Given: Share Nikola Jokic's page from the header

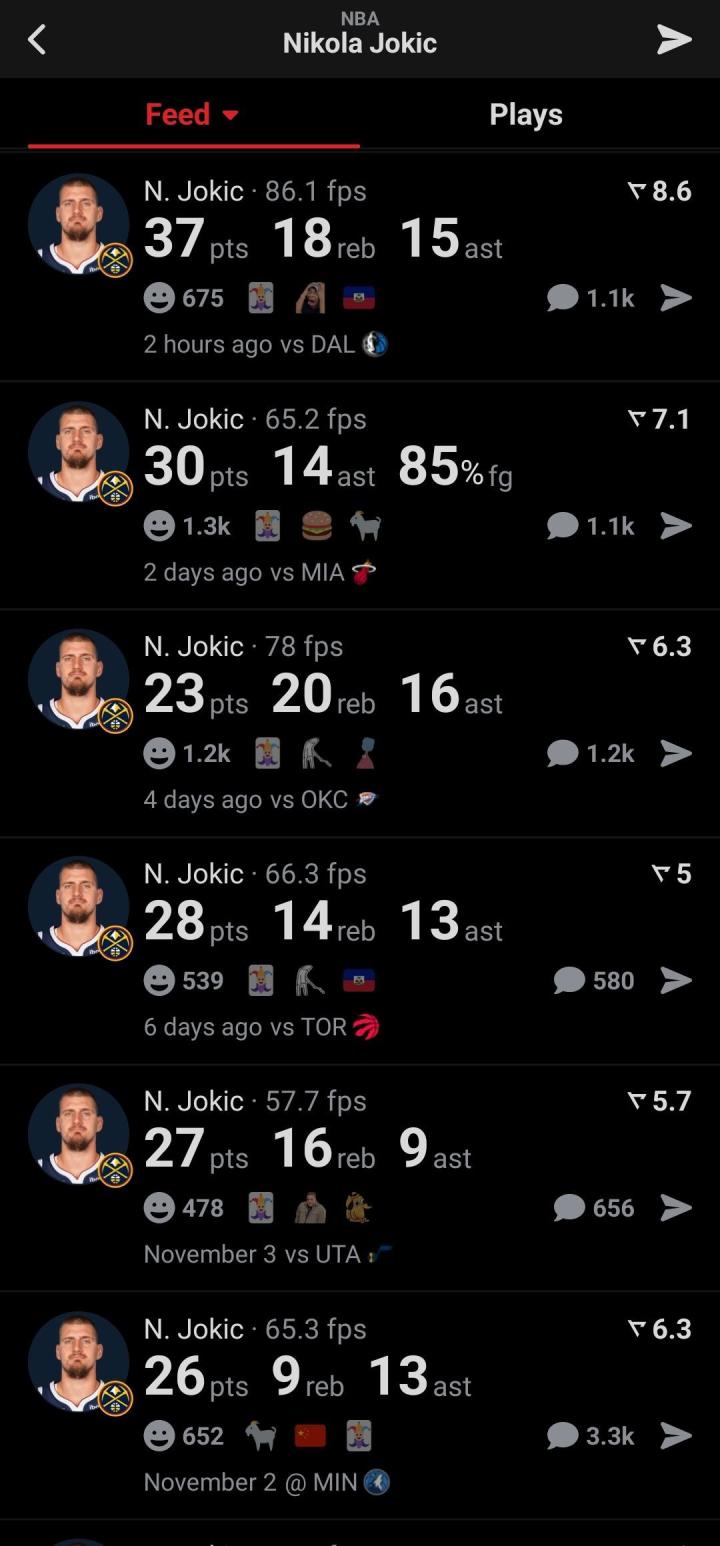Looking at the screenshot, I should 674,40.
